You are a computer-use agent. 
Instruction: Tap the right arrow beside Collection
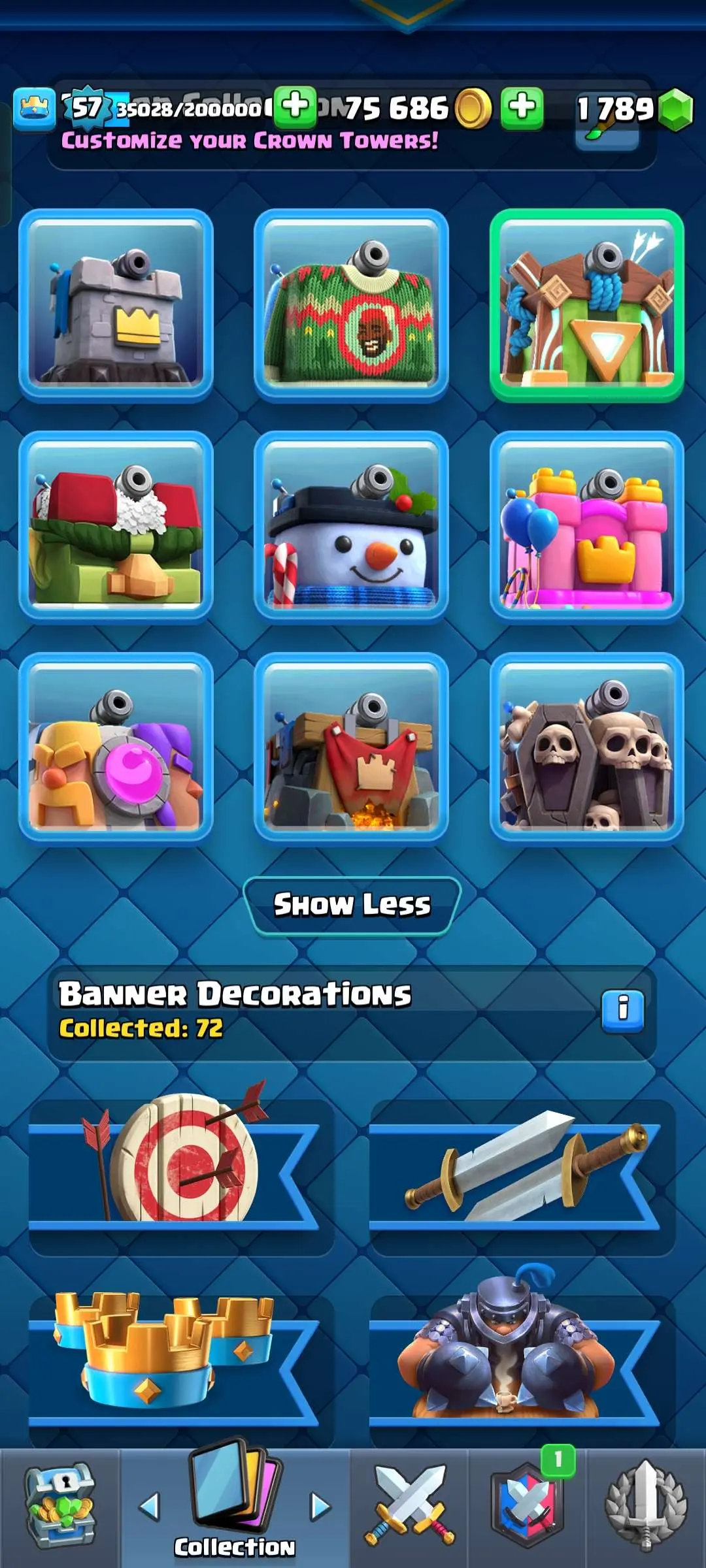click(320, 1507)
